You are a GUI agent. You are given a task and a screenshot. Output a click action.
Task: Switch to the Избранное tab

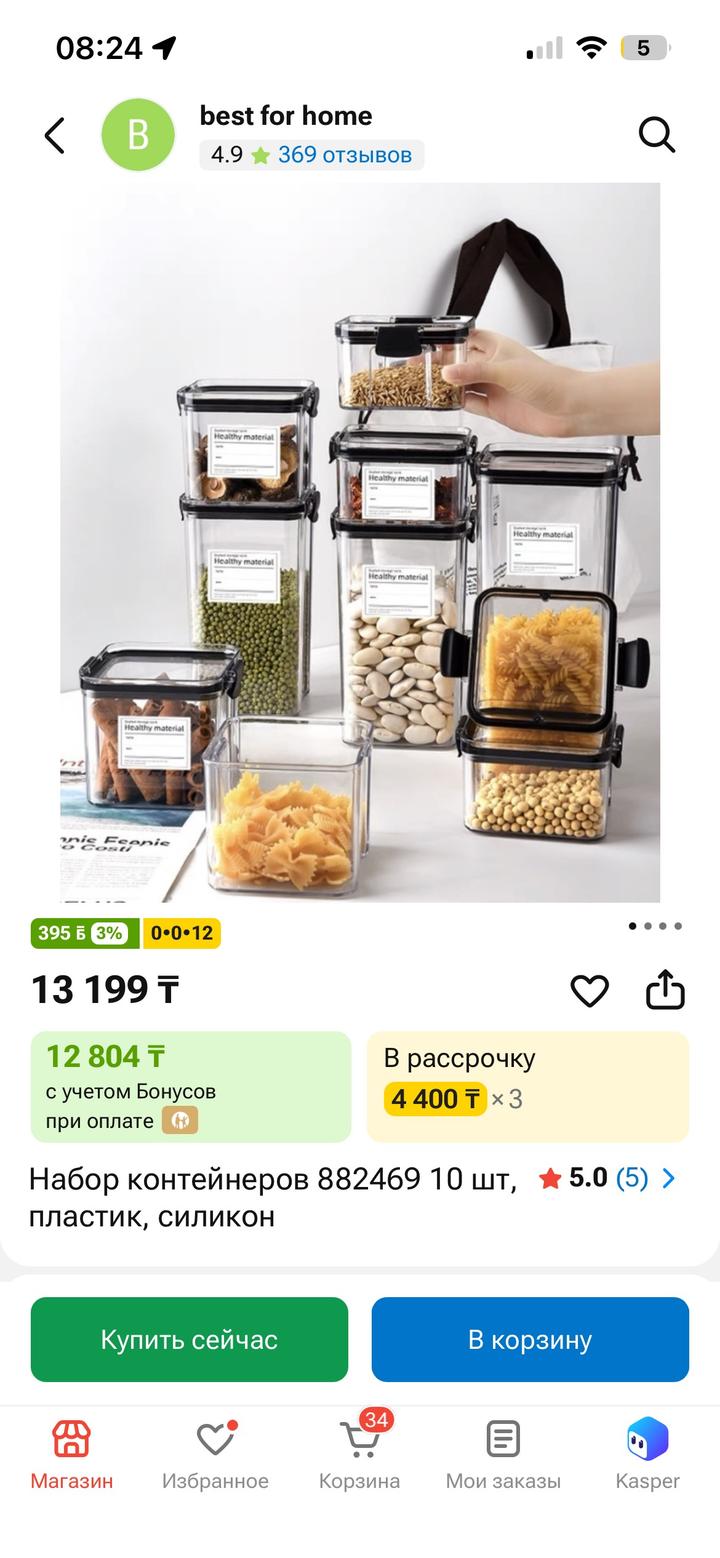(x=215, y=1455)
